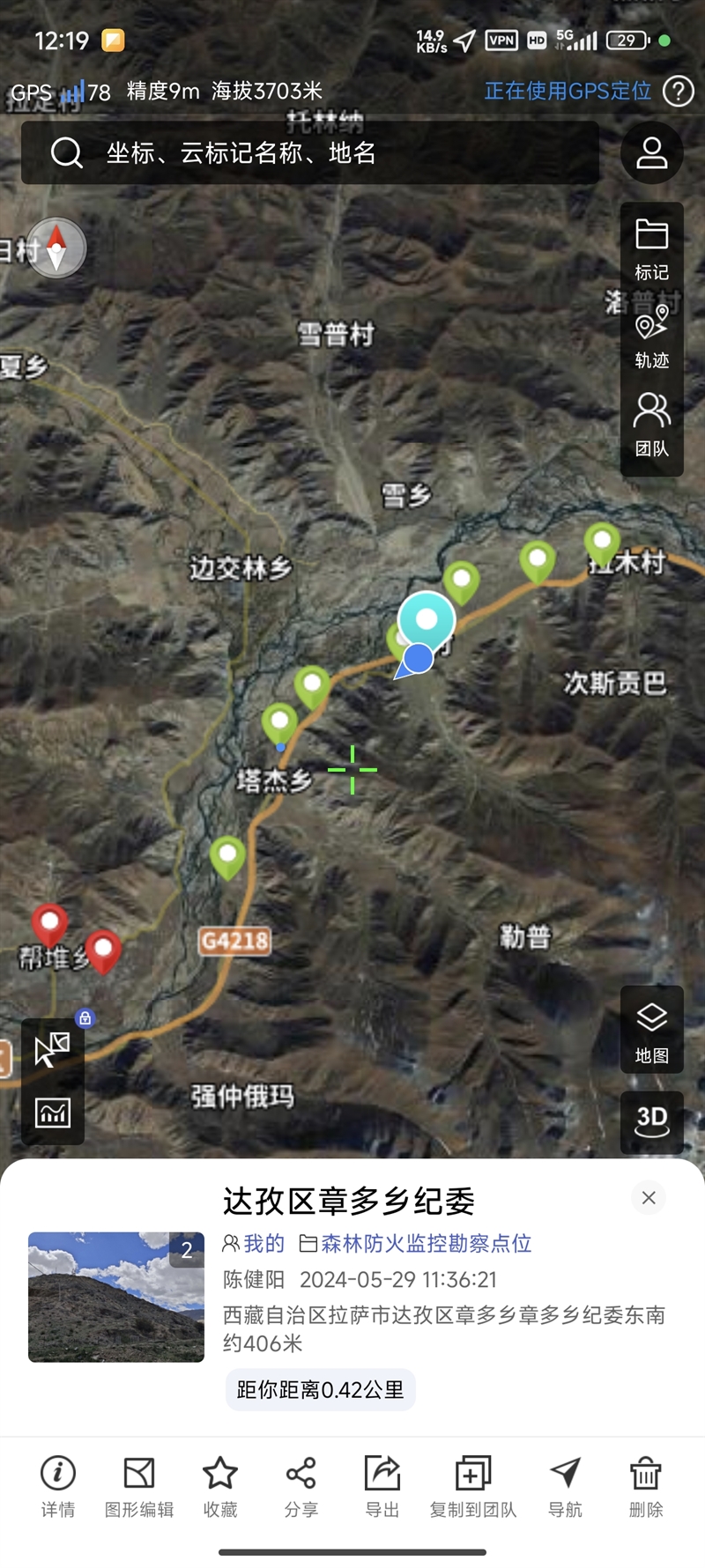Close the 达孜区章多乡纪委 info card
The image size is (705, 1568).
(649, 1198)
